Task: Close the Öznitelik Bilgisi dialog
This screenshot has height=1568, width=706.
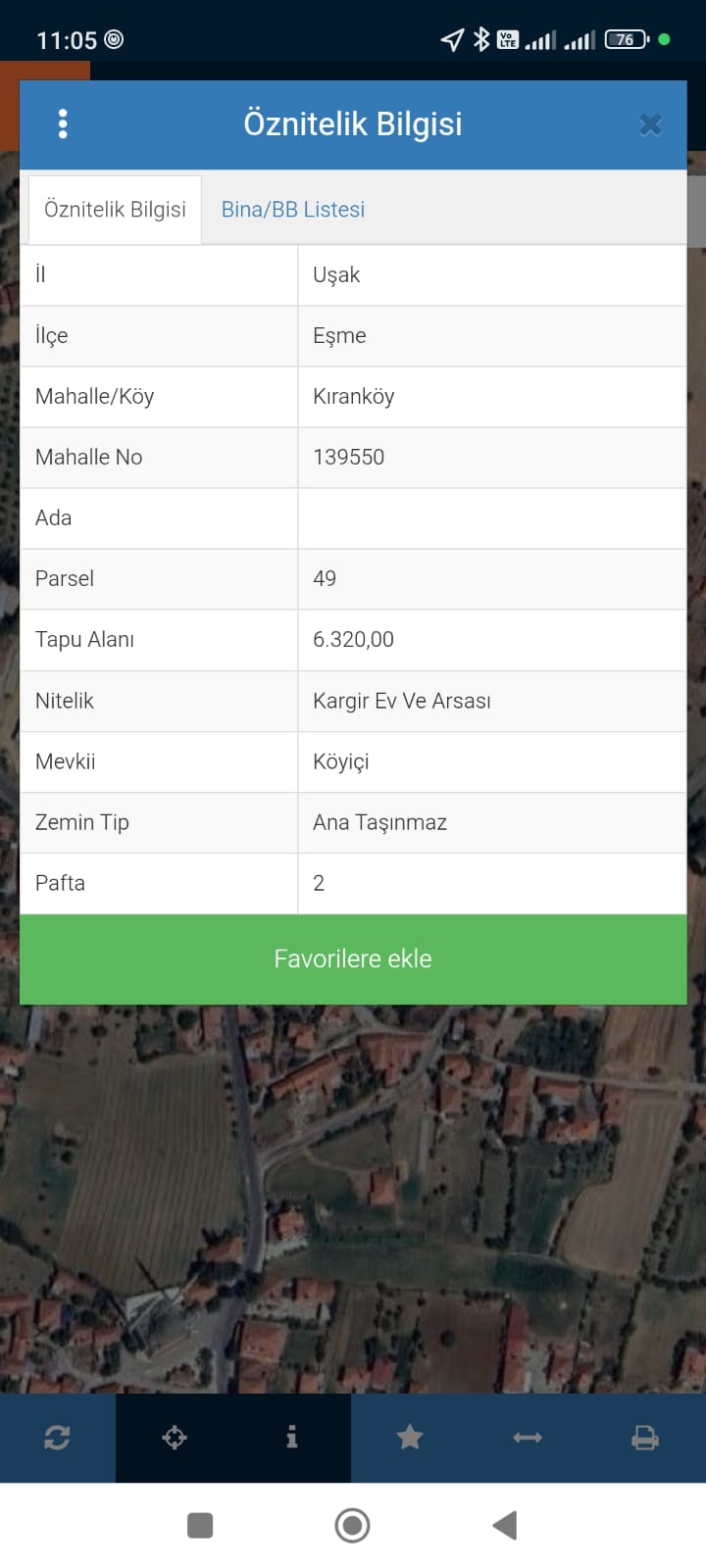Action: [x=650, y=124]
